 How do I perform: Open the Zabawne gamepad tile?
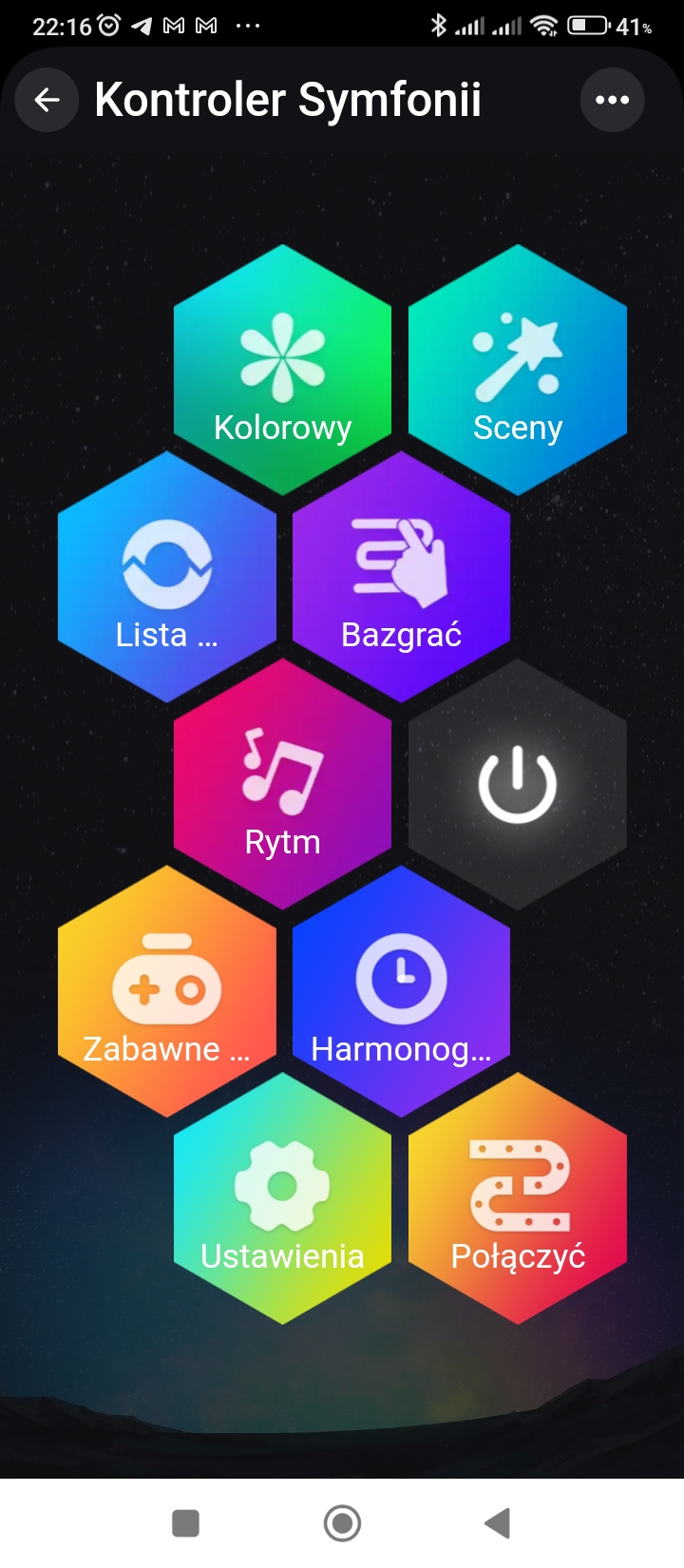(166, 991)
